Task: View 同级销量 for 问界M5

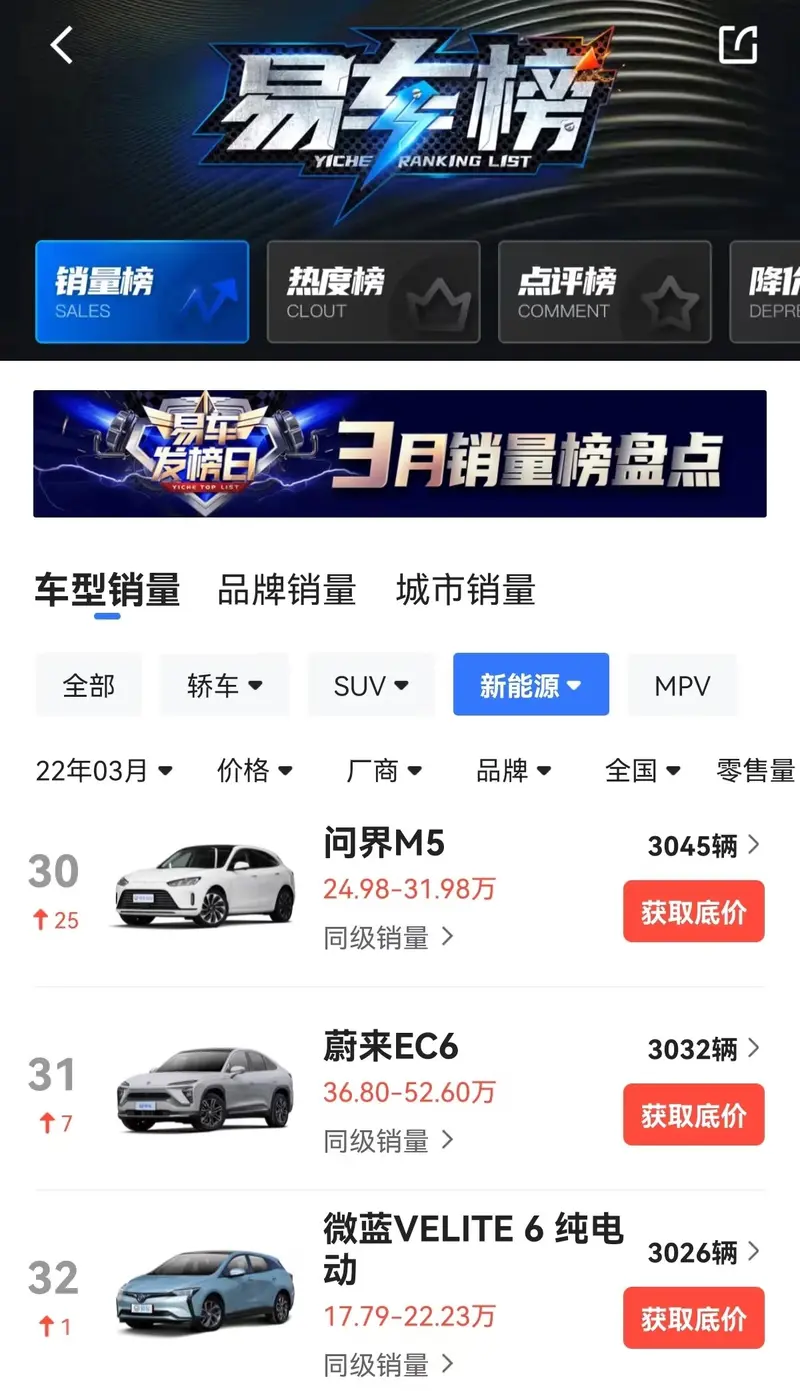Action: 388,937
